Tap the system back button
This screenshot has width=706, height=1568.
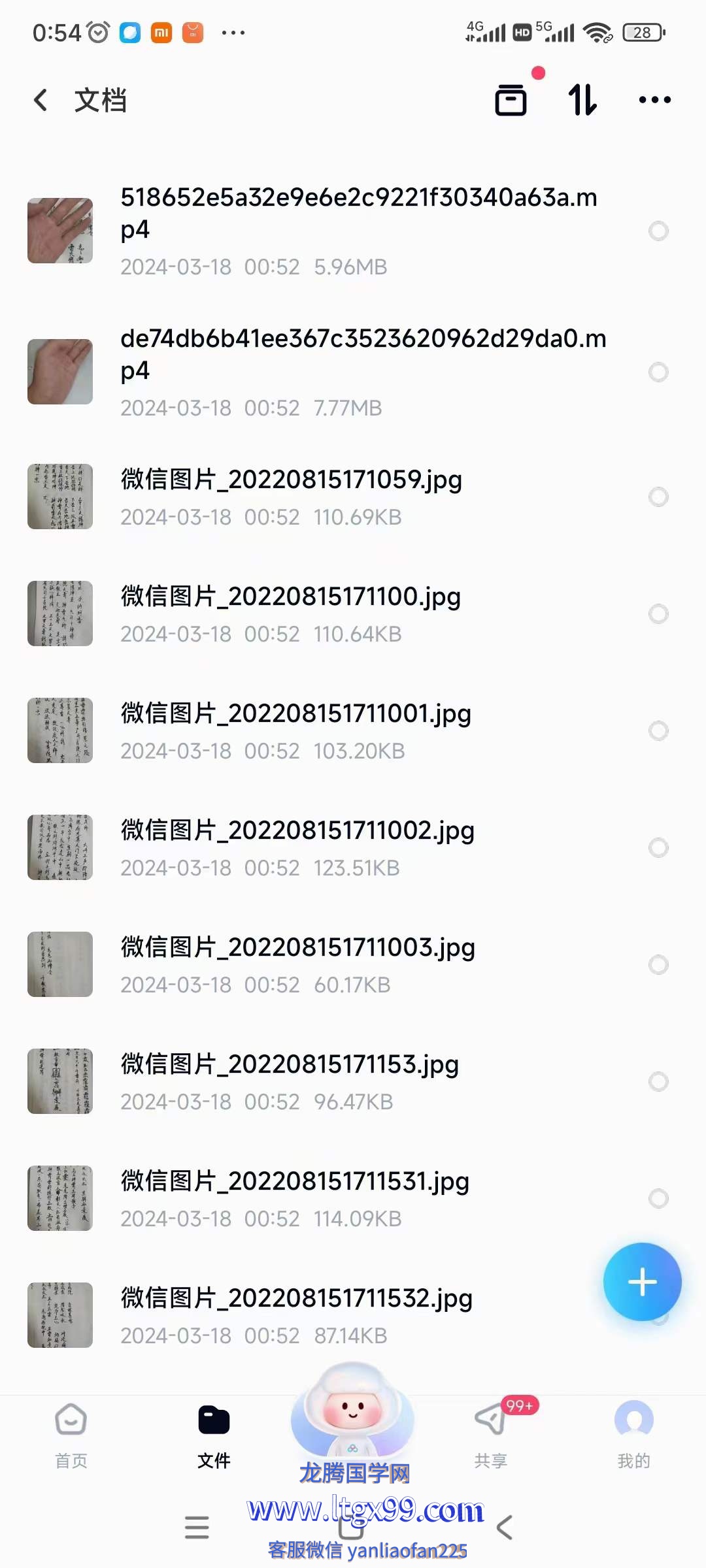(504, 1527)
